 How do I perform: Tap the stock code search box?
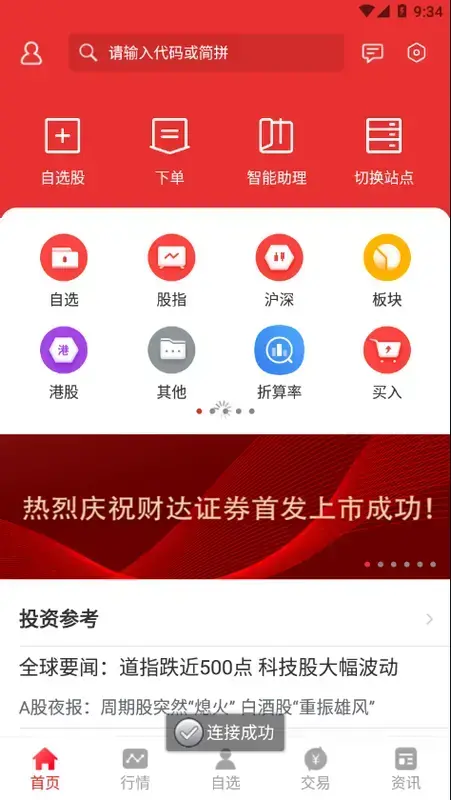pos(206,53)
